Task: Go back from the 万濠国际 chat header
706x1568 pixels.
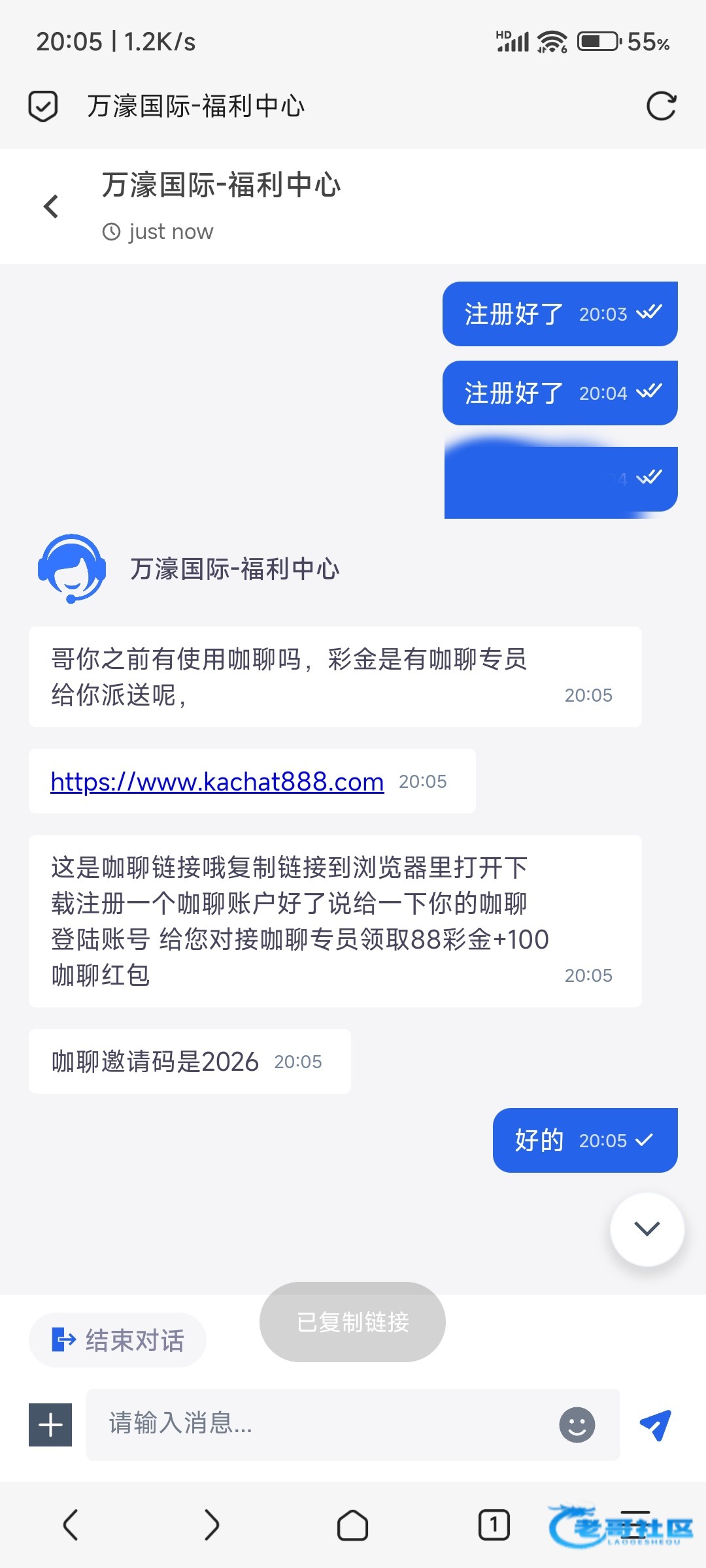Action: 51,207
